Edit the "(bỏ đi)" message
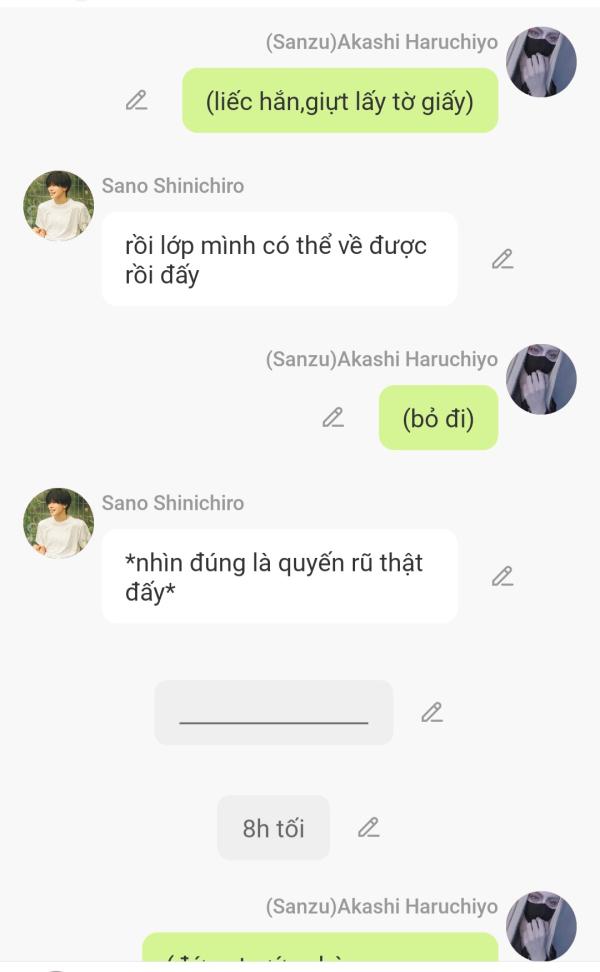The width and height of the screenshot is (600, 972). pyautogui.click(x=333, y=417)
